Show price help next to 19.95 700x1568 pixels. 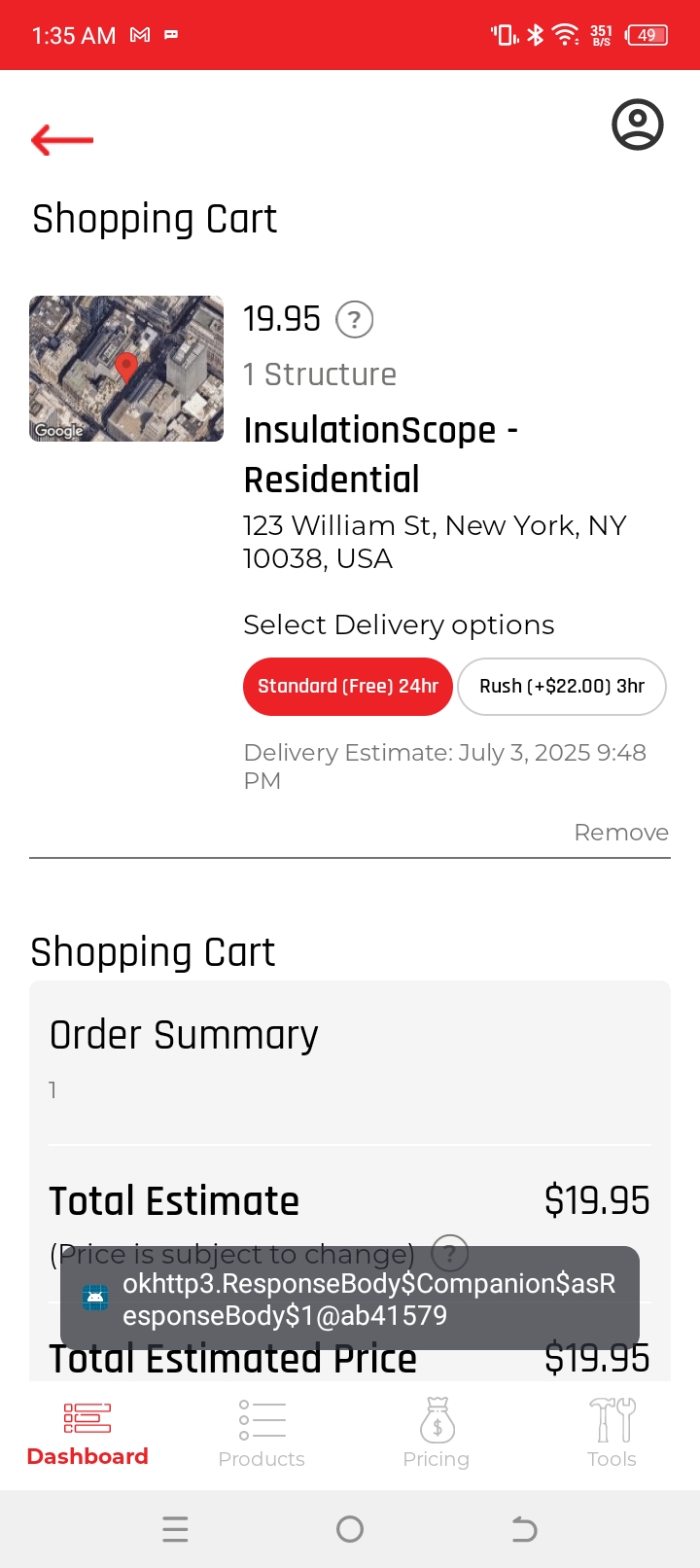click(x=355, y=319)
